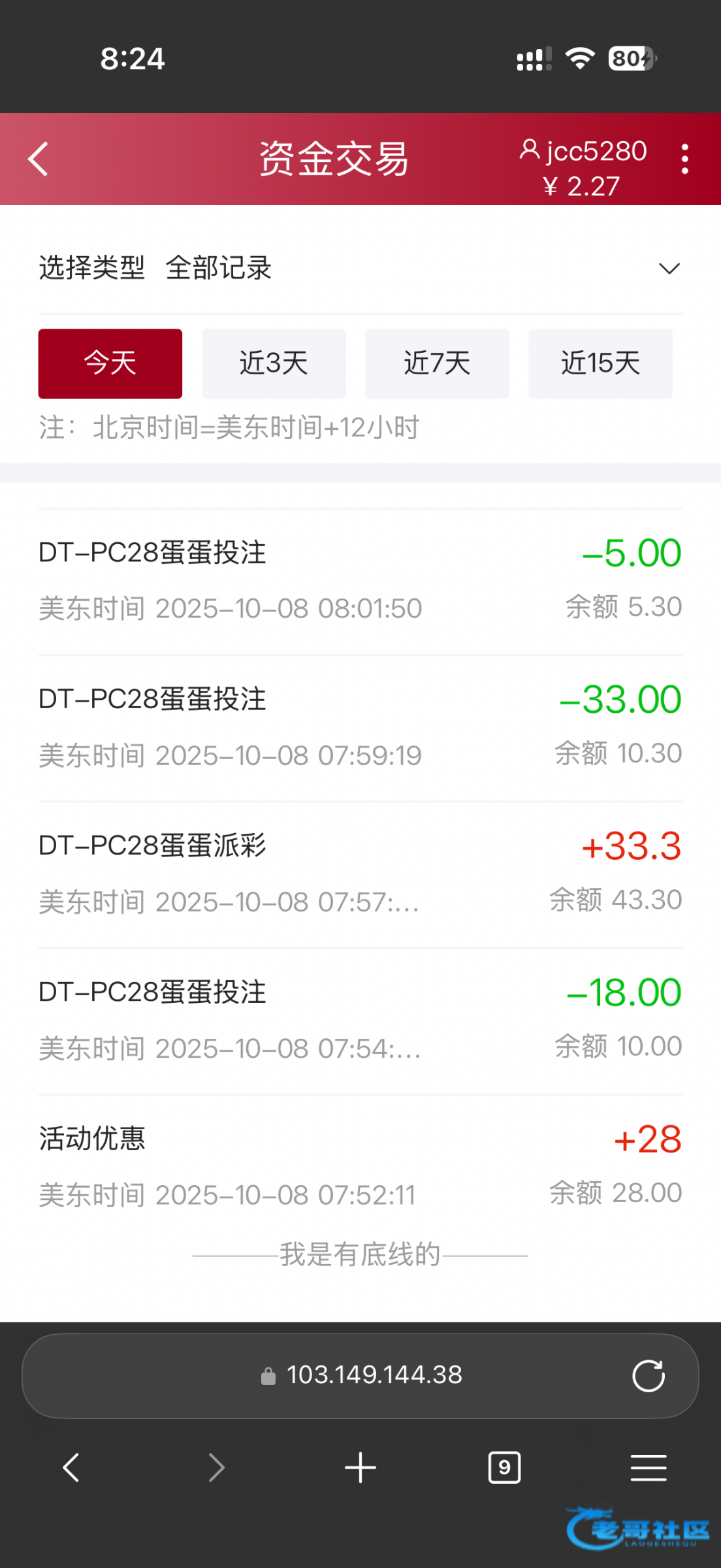
Task: Tap the address bar showing 103.149.144.38
Action: [362, 1375]
